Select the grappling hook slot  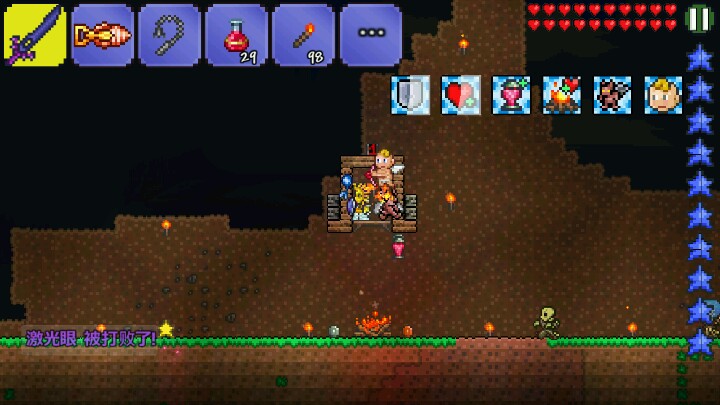point(169,35)
